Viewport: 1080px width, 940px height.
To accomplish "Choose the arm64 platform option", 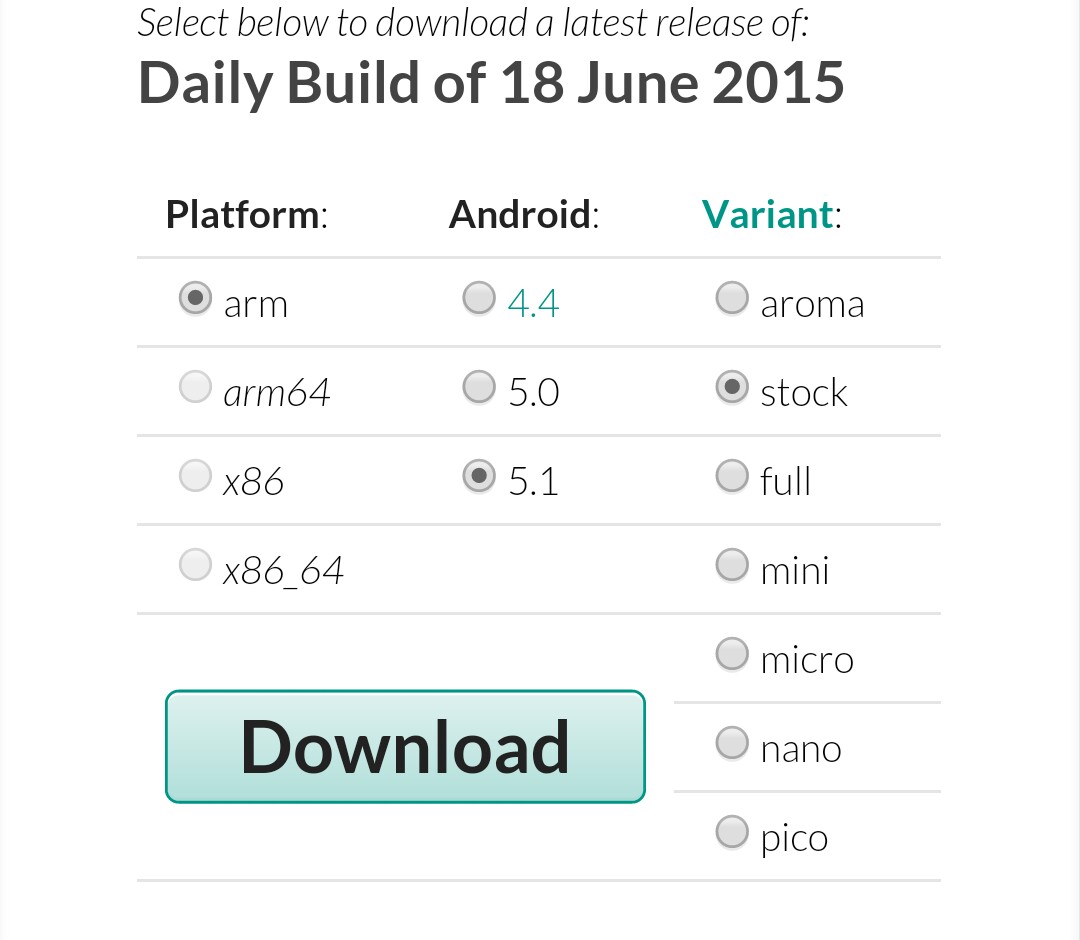I will pyautogui.click(x=195, y=387).
